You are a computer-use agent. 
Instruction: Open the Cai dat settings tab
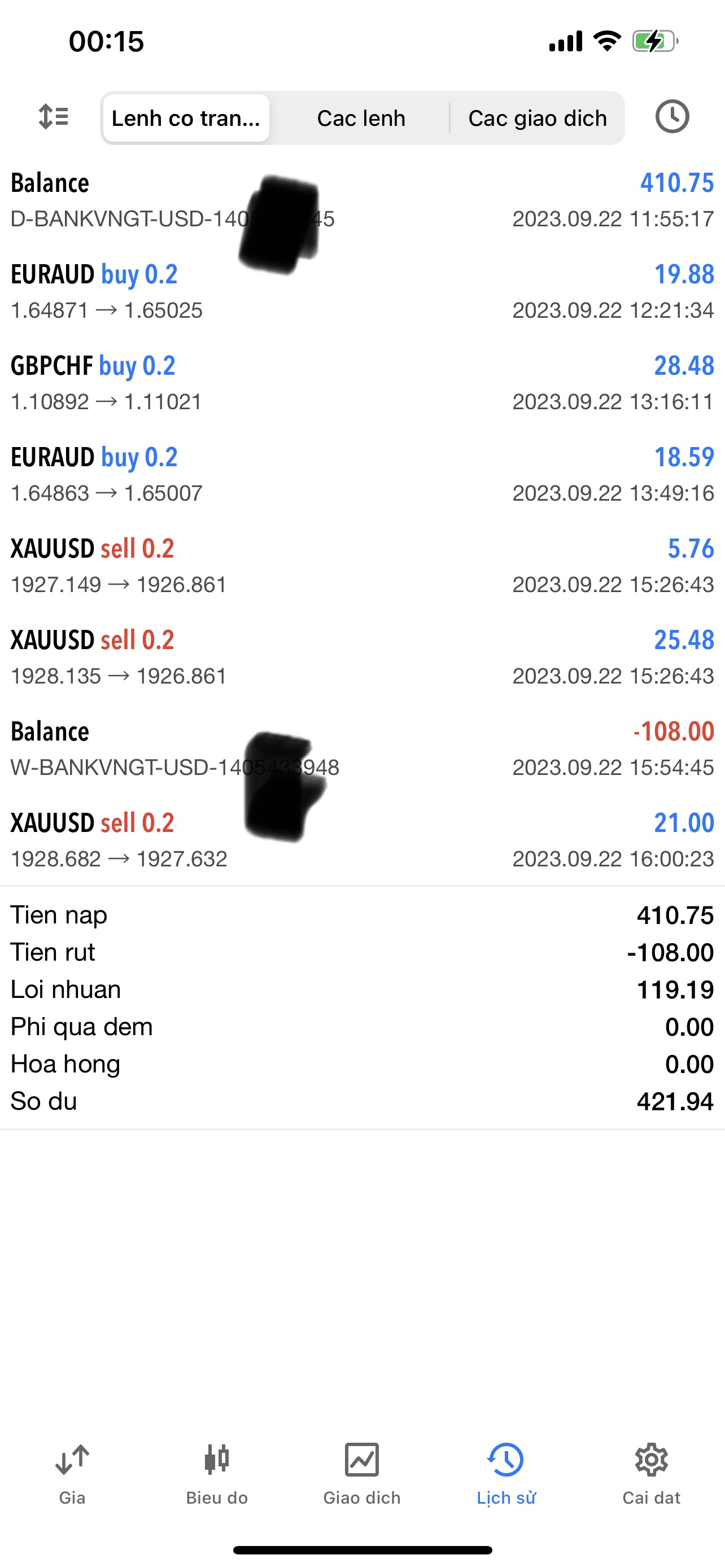coord(652,1473)
